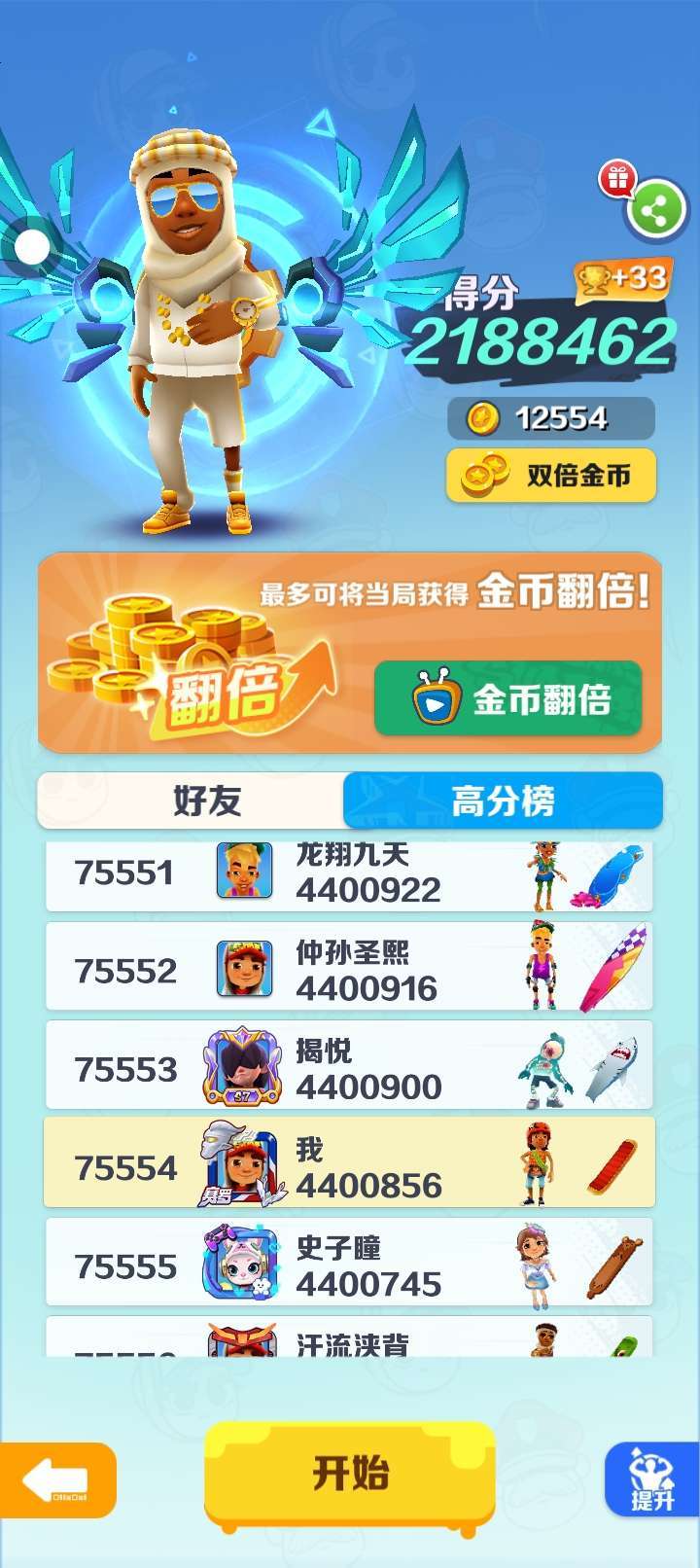Open the 提升 upgrade button
Image resolution: width=700 pixels, height=1568 pixels.
tap(651, 1479)
